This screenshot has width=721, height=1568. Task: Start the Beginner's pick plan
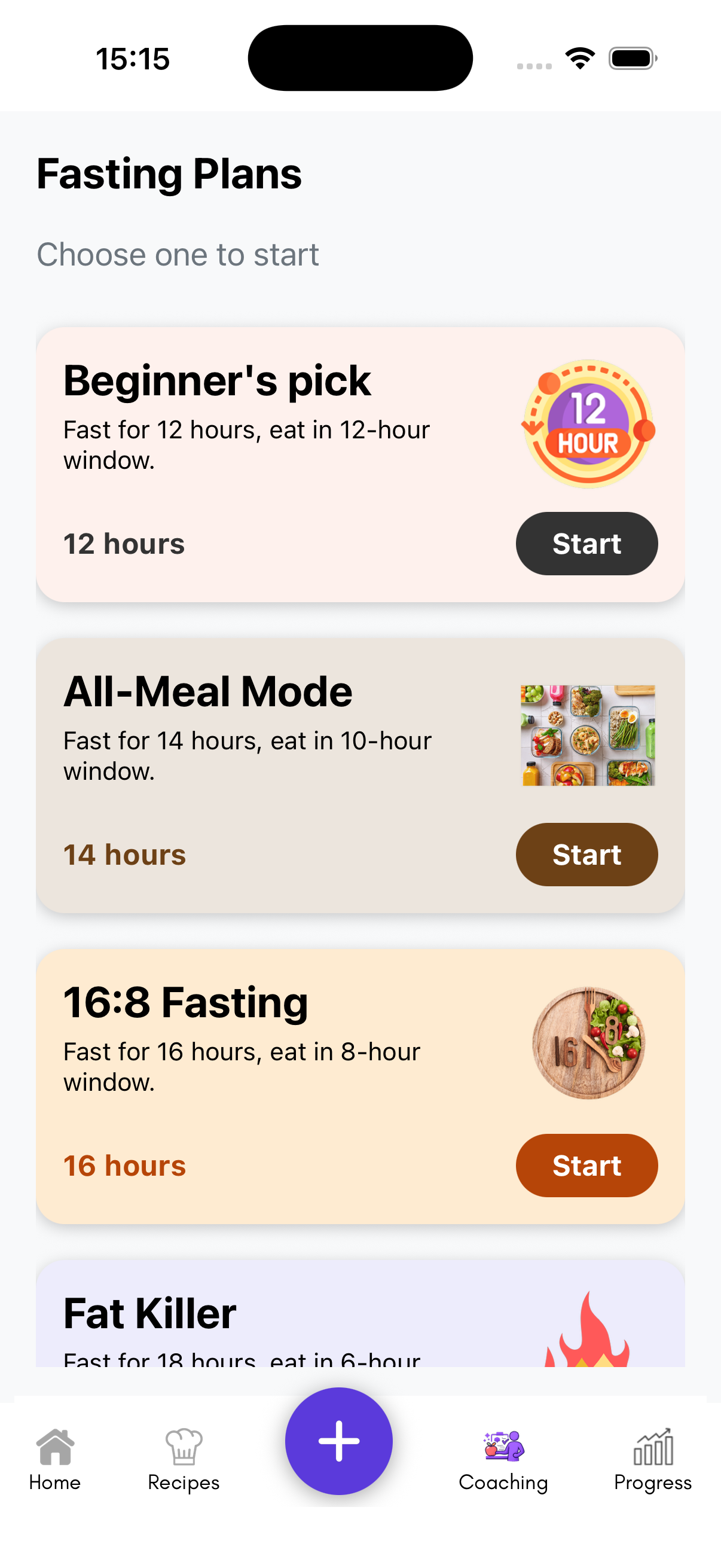(586, 543)
